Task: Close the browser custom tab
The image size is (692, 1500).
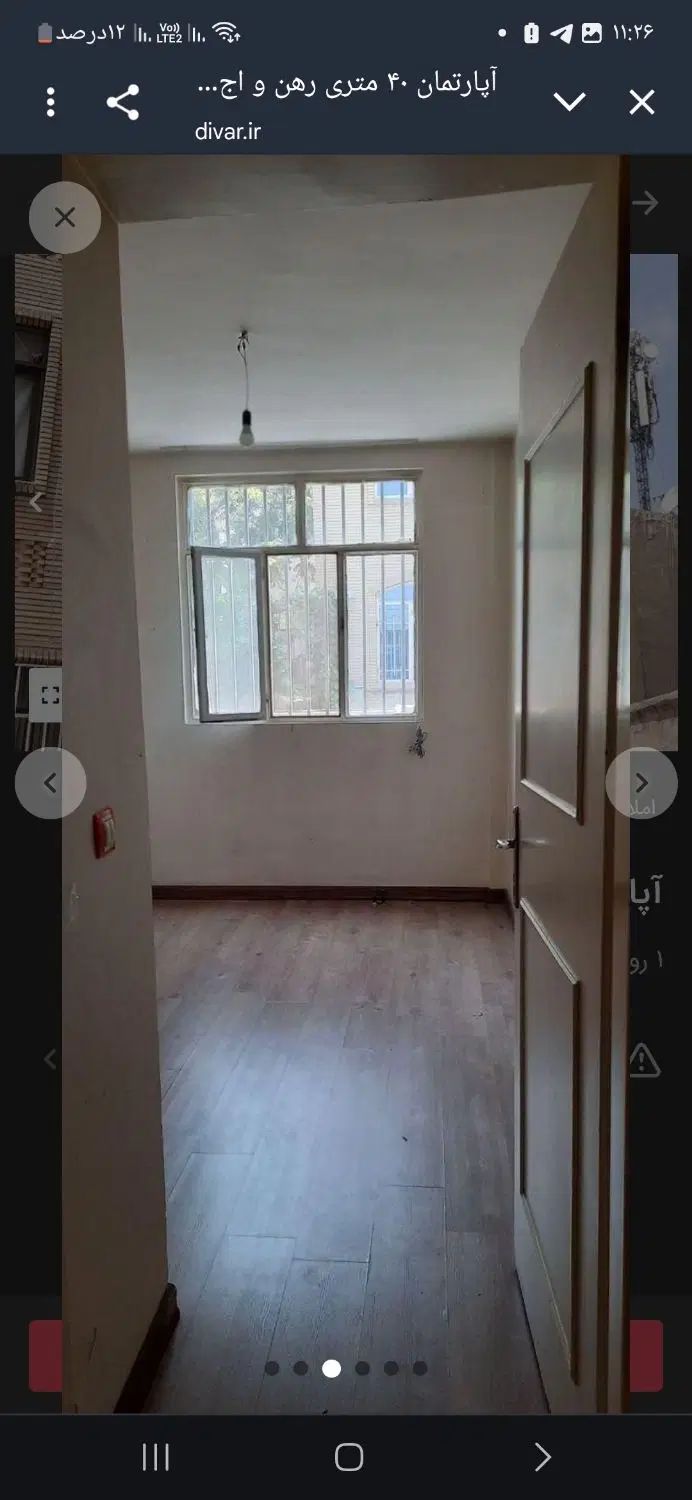Action: click(x=641, y=102)
